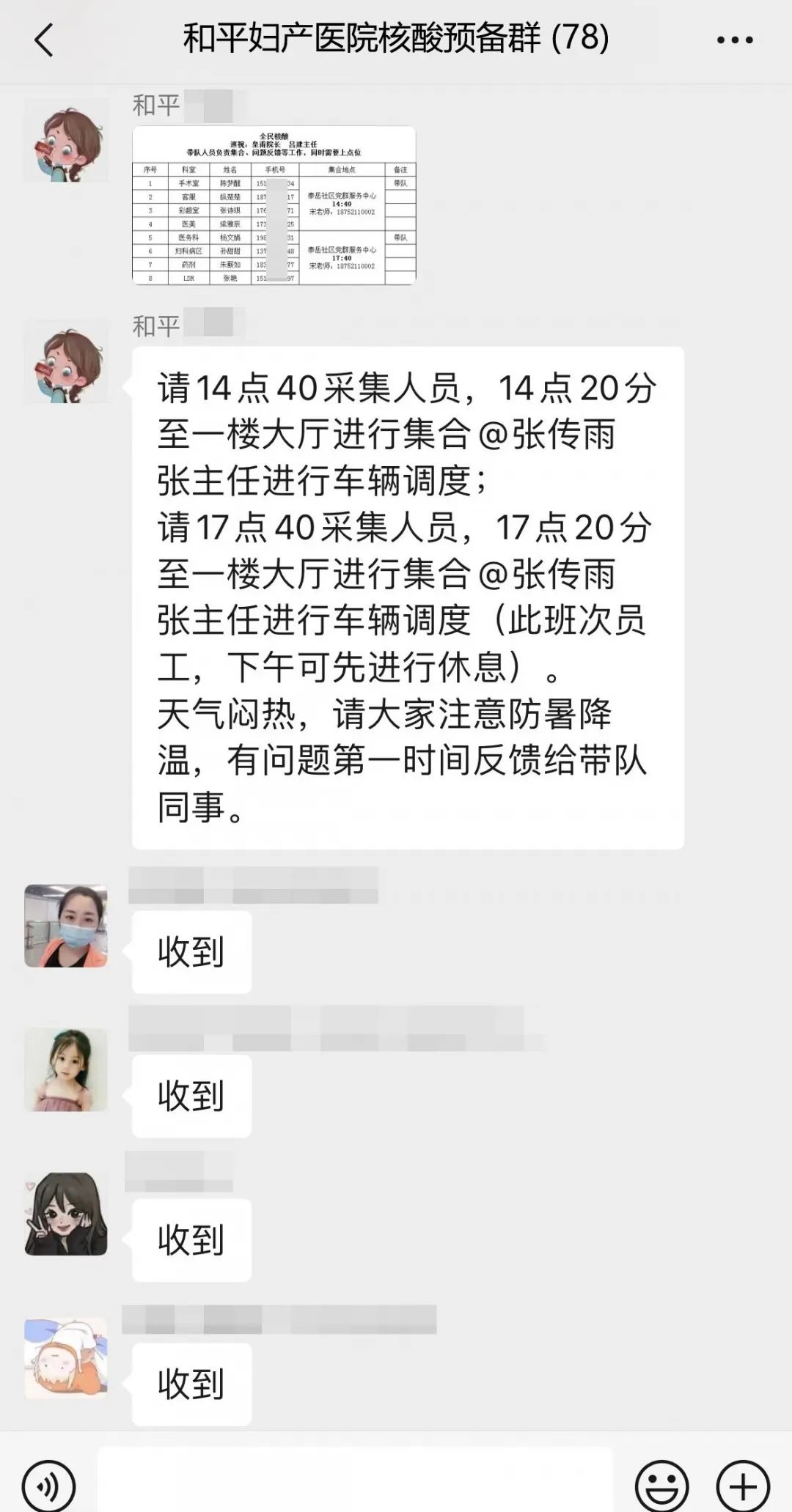Switch to voice message input
This screenshot has height=1512, width=792.
tap(48, 1486)
